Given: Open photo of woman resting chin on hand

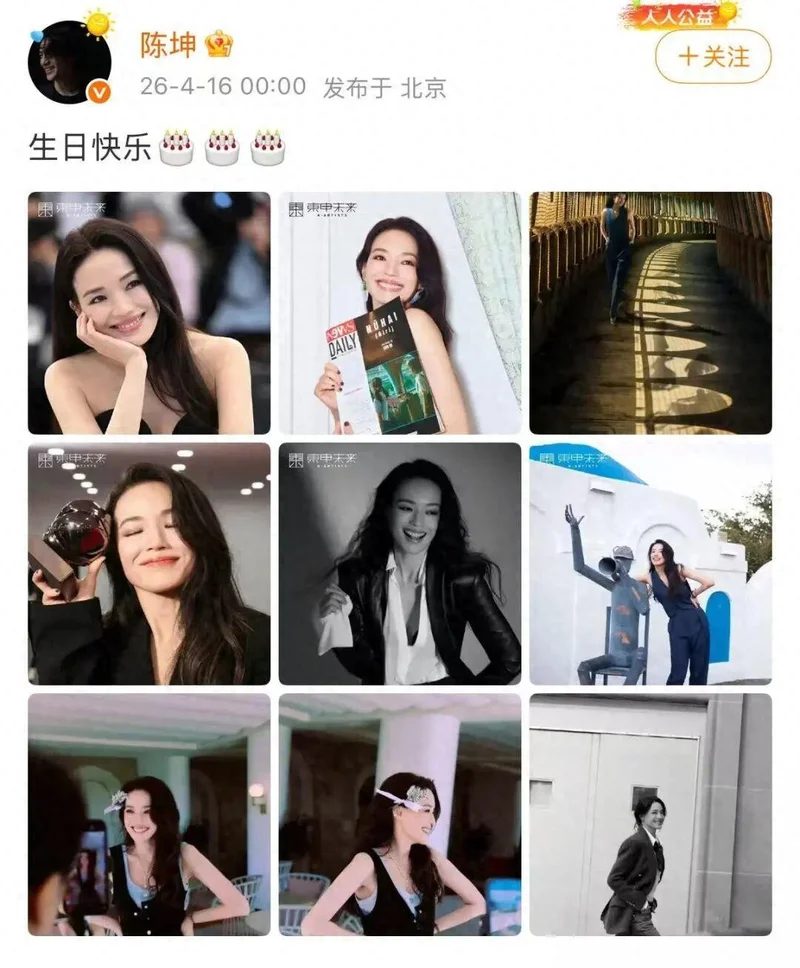Looking at the screenshot, I should (149, 313).
